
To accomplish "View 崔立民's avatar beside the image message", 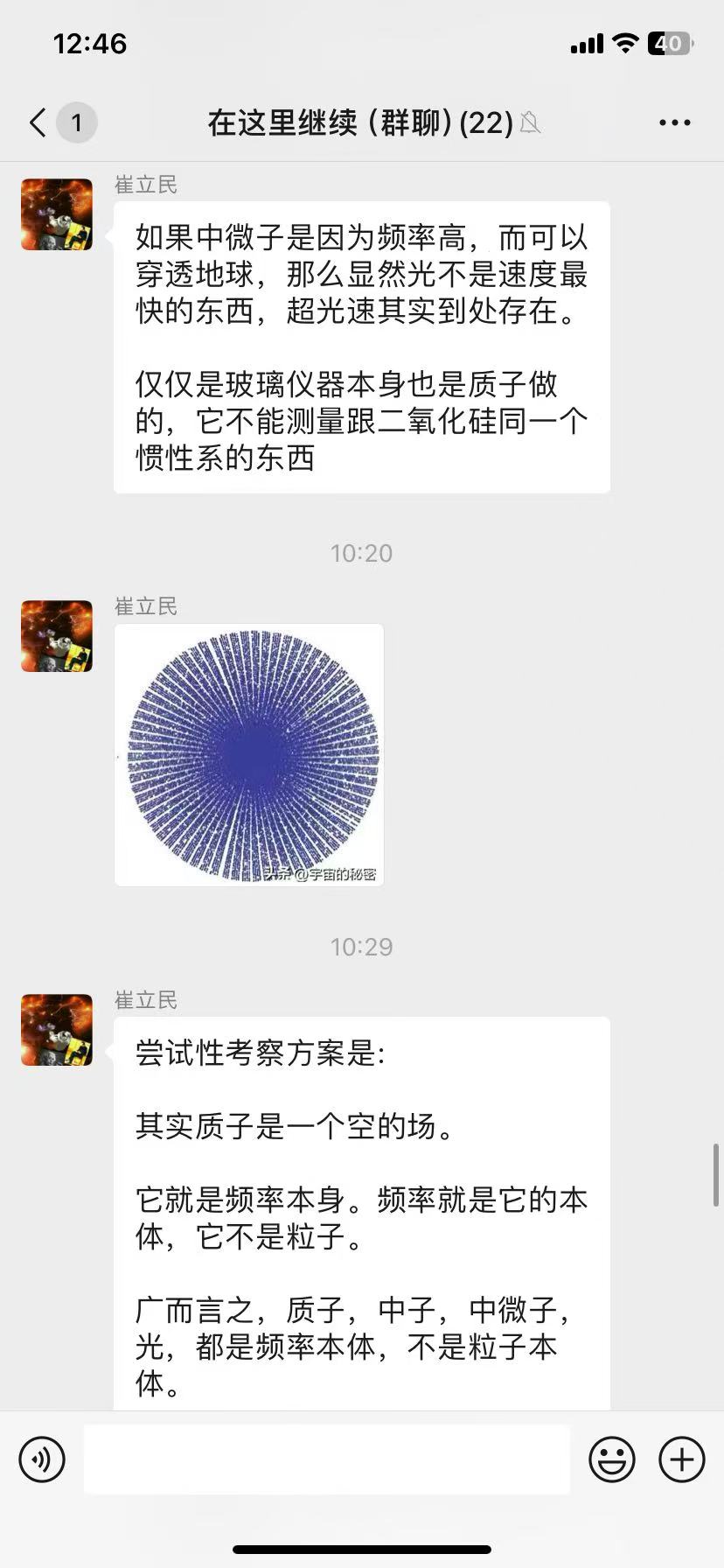I will pos(57,636).
